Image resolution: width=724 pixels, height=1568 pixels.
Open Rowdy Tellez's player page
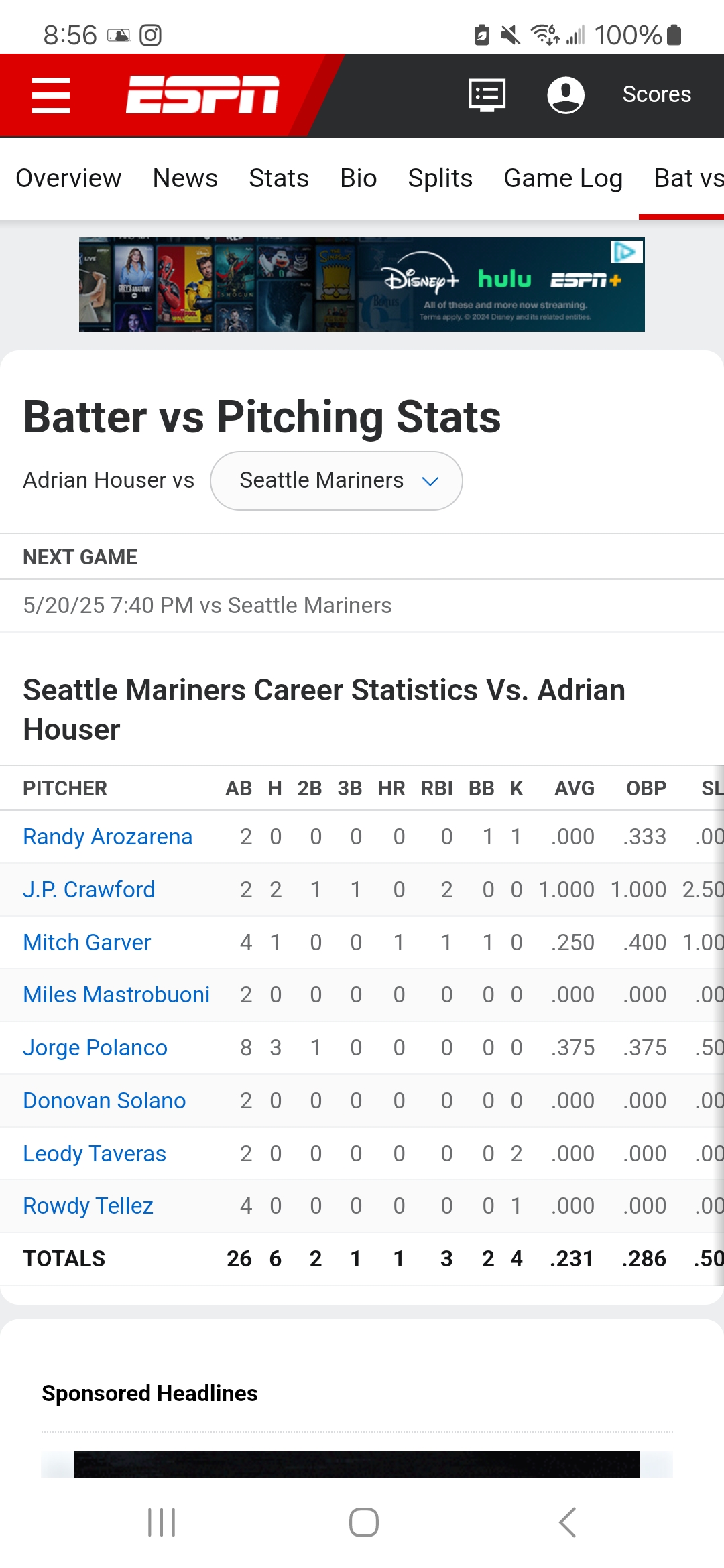88,1205
